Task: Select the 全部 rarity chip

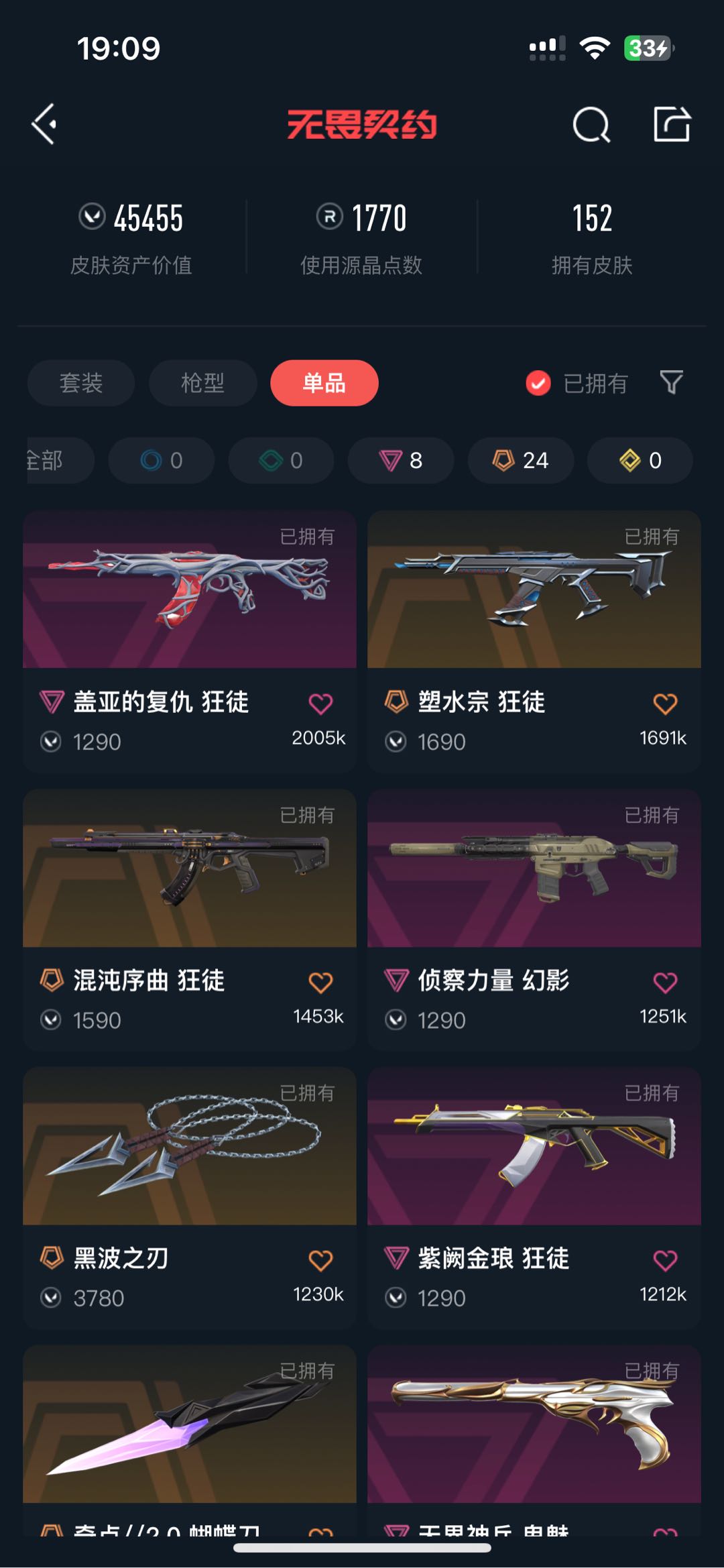Action: [54, 460]
